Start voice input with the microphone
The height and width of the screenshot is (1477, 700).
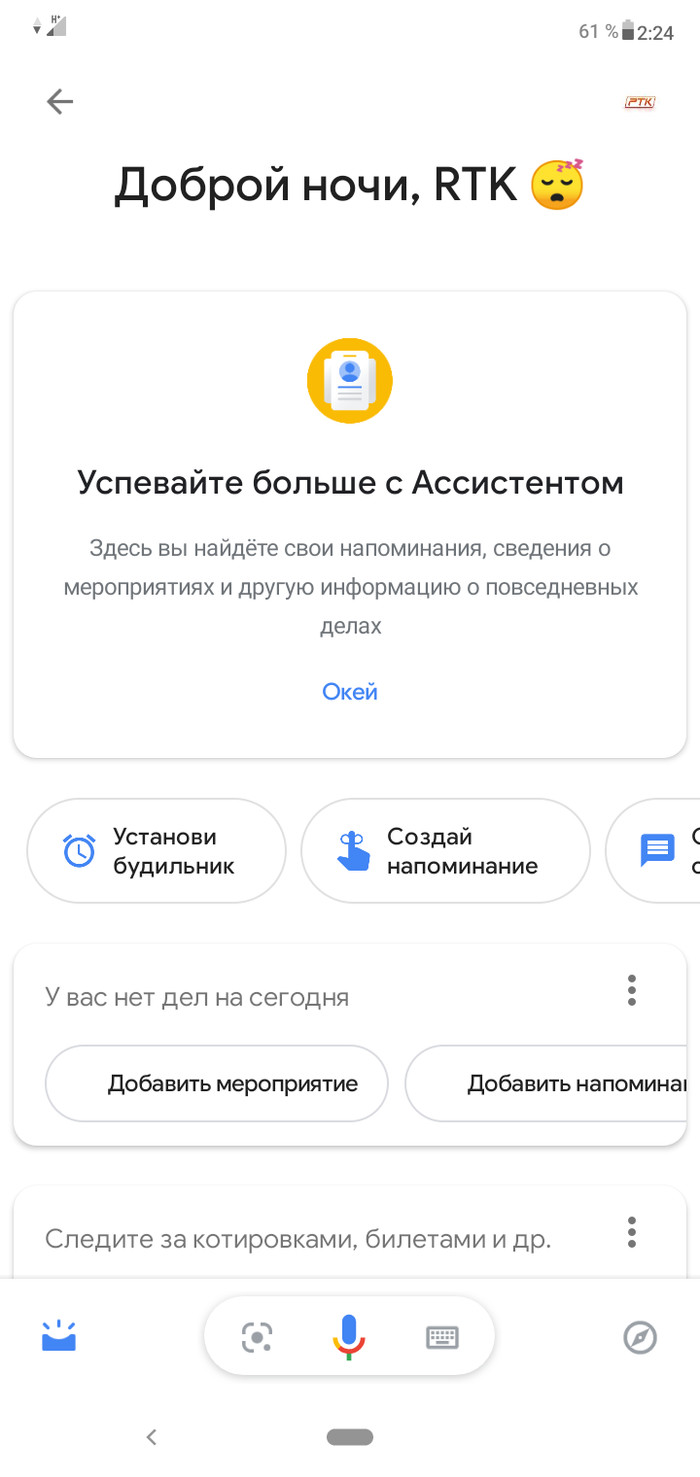[348, 1336]
